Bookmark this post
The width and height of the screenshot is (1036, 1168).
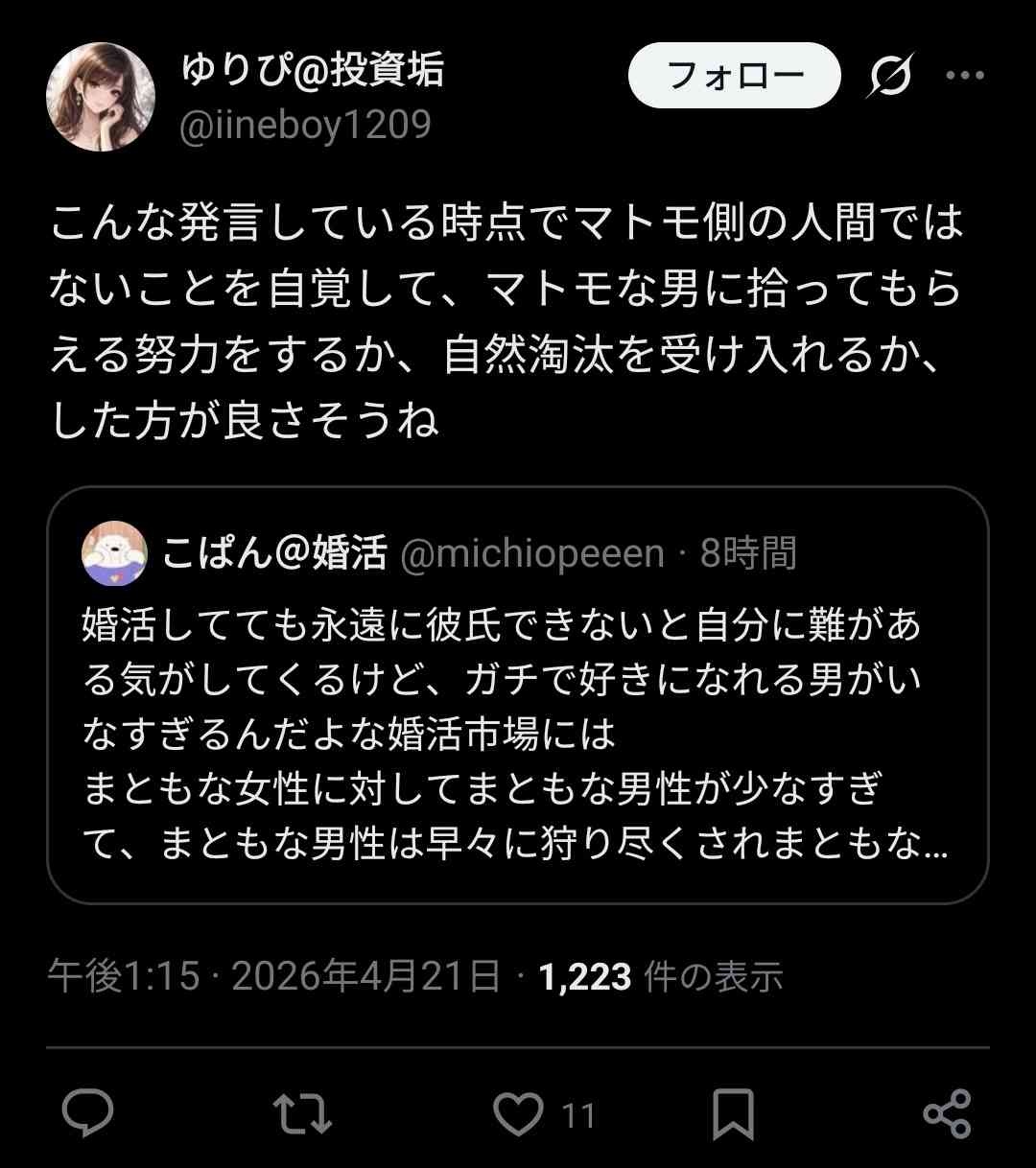[x=734, y=1113]
